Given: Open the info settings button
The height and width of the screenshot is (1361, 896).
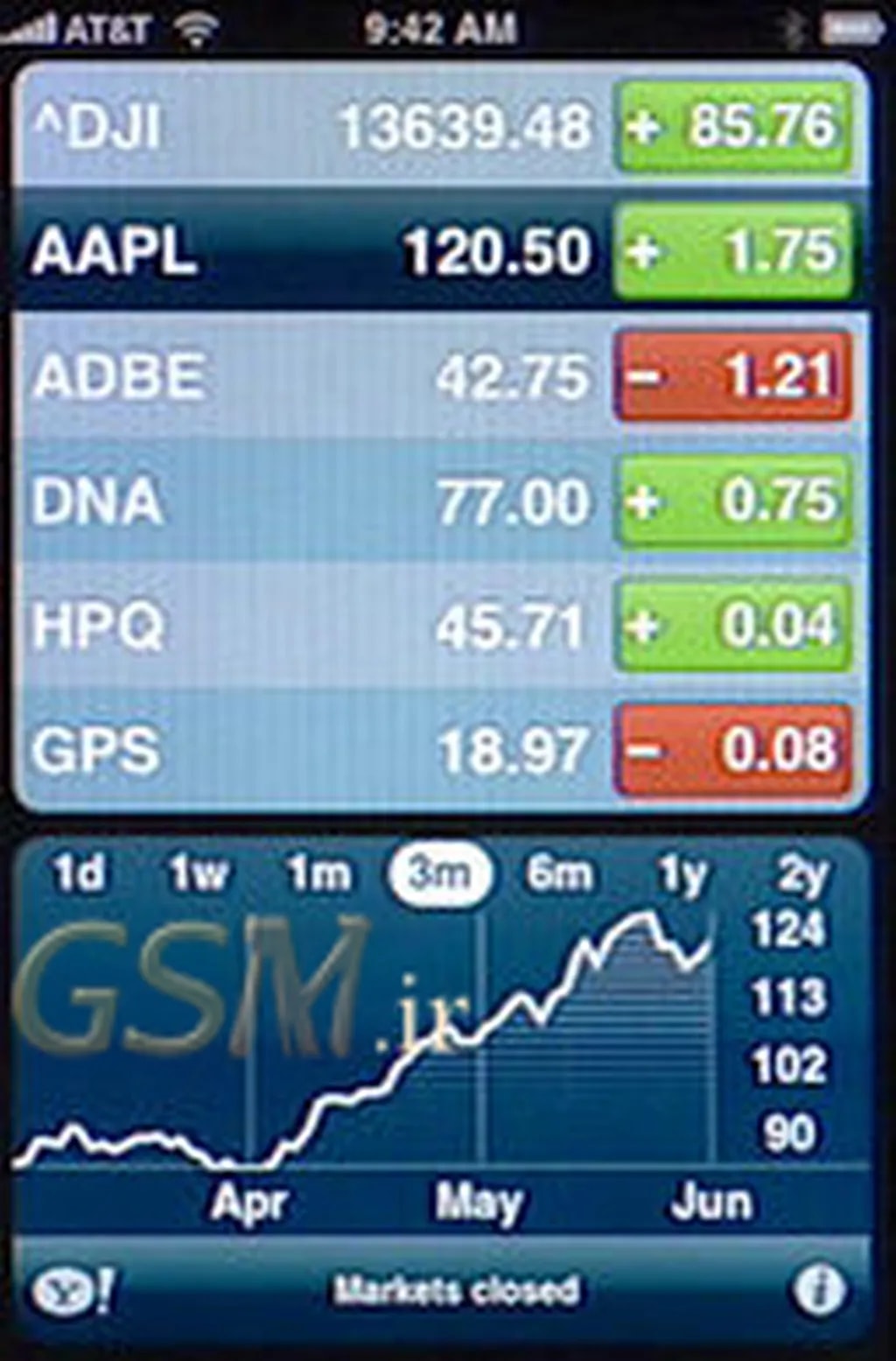Looking at the screenshot, I should (819, 1290).
